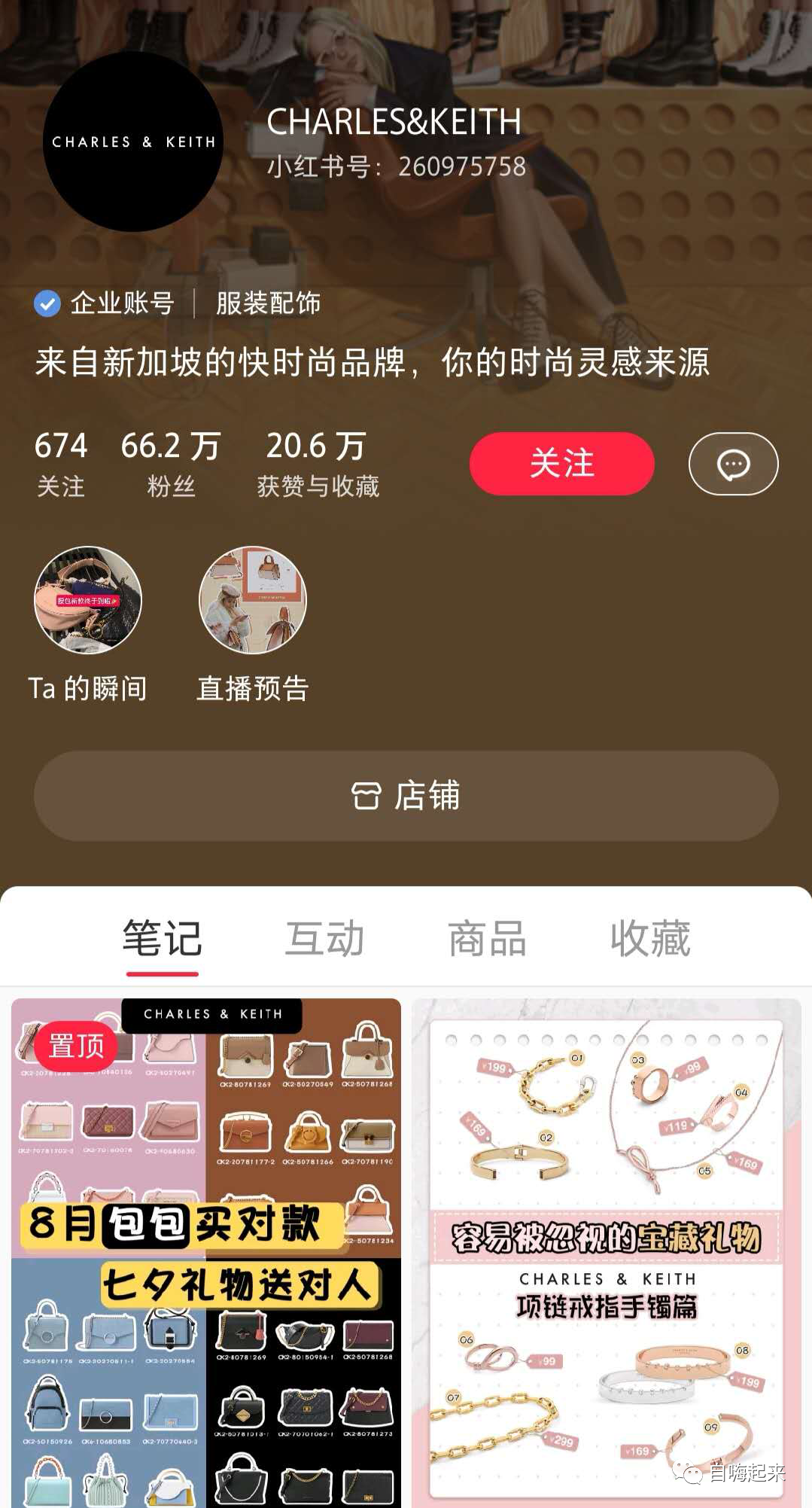Open the message chat icon
The image size is (812, 1508).
tap(733, 464)
